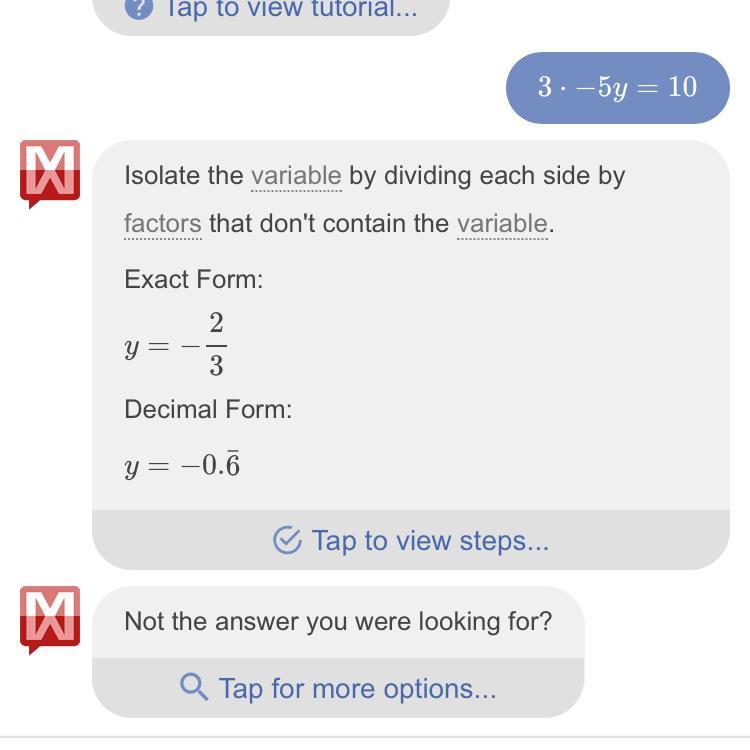Open 'Tap to view steps' for the solution

pyautogui.click(x=411, y=541)
